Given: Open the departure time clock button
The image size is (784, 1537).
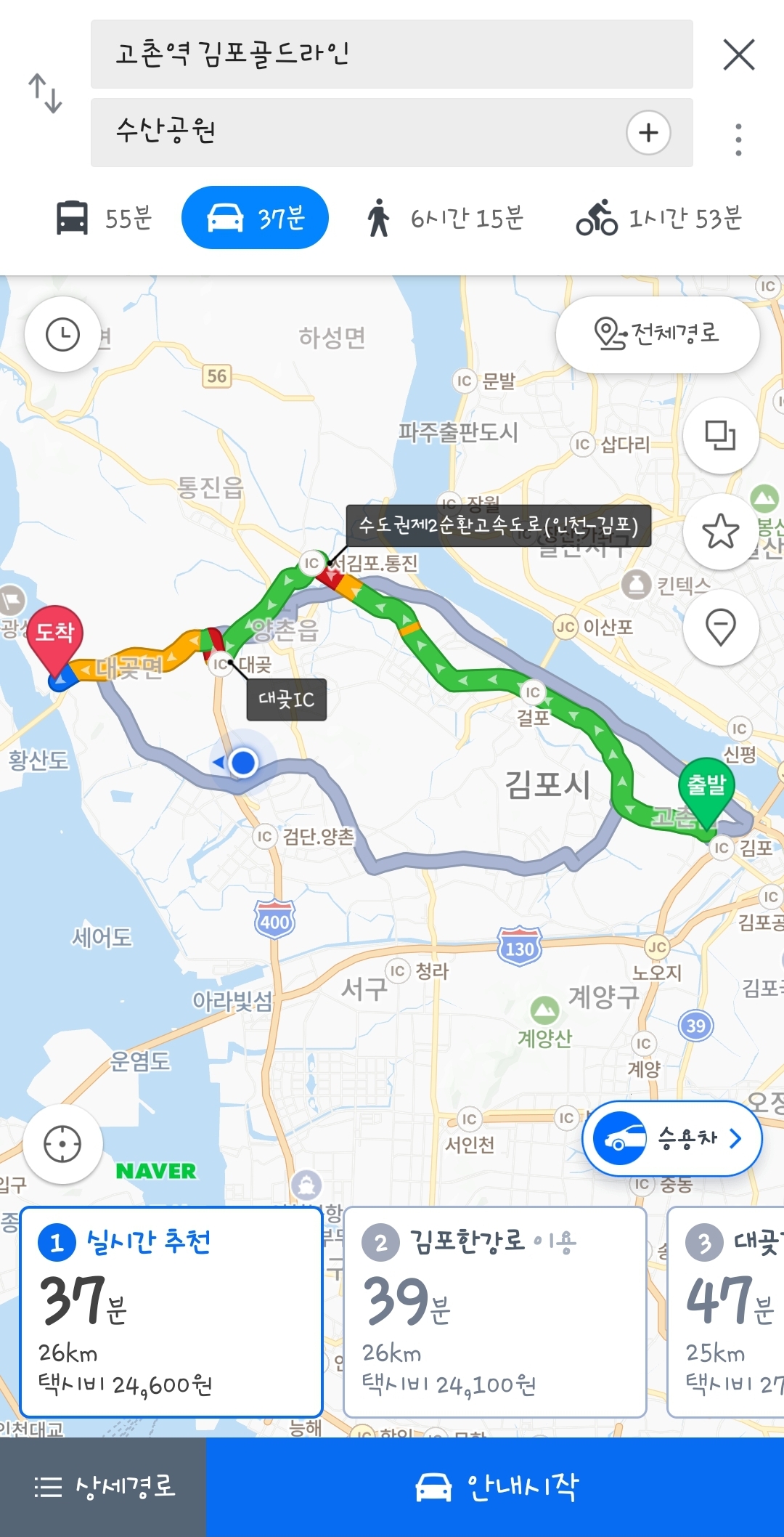Looking at the screenshot, I should point(62,335).
